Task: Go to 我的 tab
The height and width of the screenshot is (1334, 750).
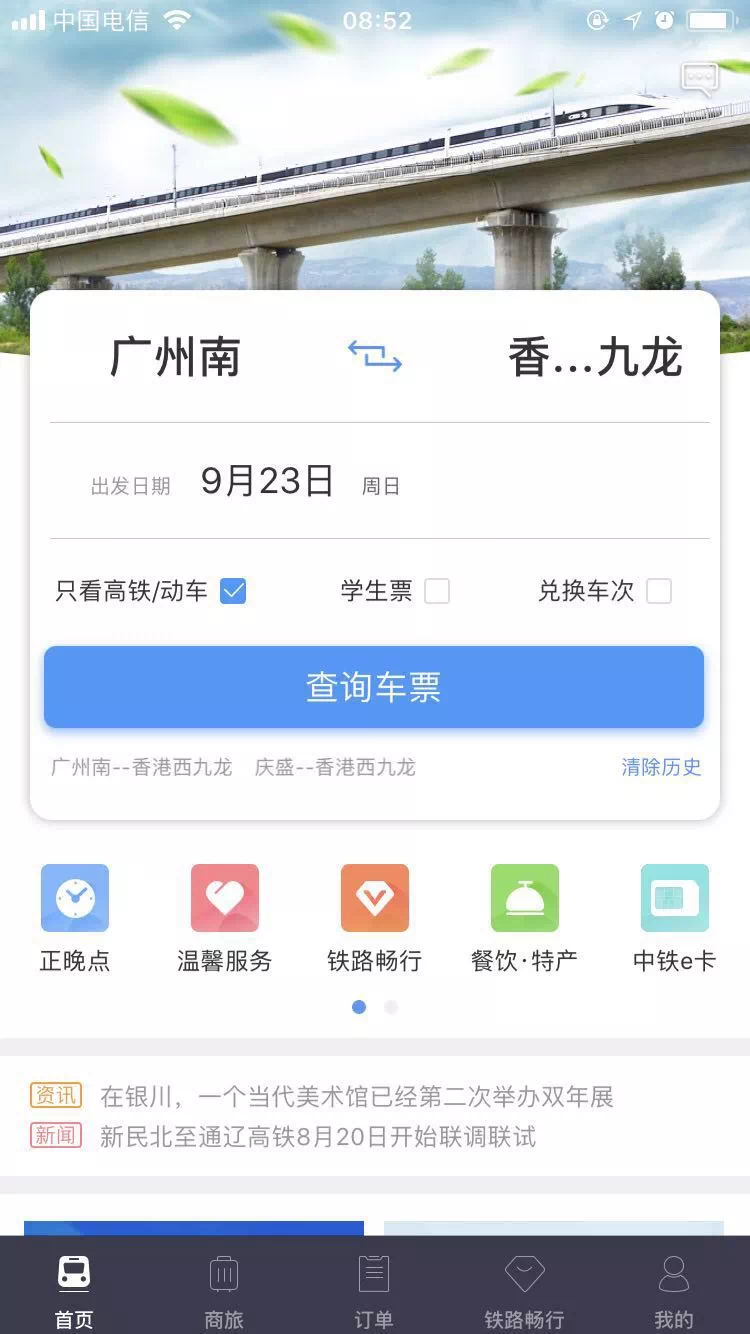Action: 674,1291
